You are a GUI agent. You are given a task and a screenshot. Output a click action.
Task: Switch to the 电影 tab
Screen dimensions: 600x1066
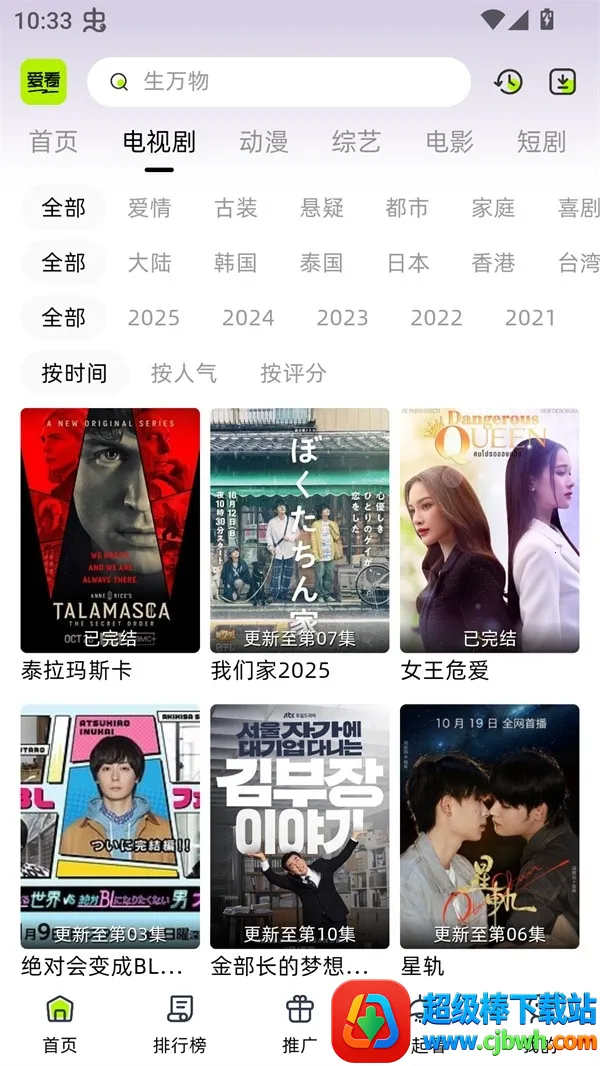coord(449,142)
